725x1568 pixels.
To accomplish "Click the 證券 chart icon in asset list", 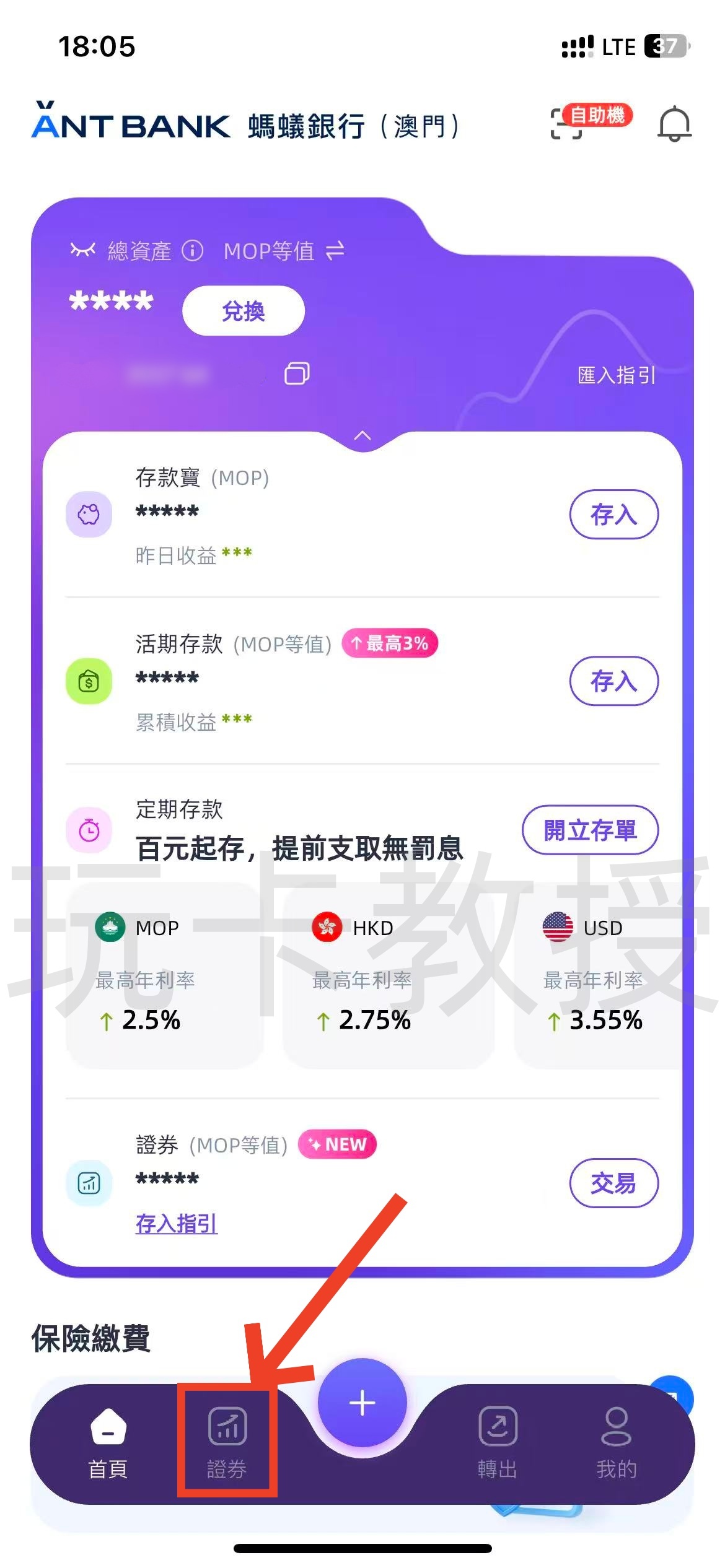I will point(89,1181).
